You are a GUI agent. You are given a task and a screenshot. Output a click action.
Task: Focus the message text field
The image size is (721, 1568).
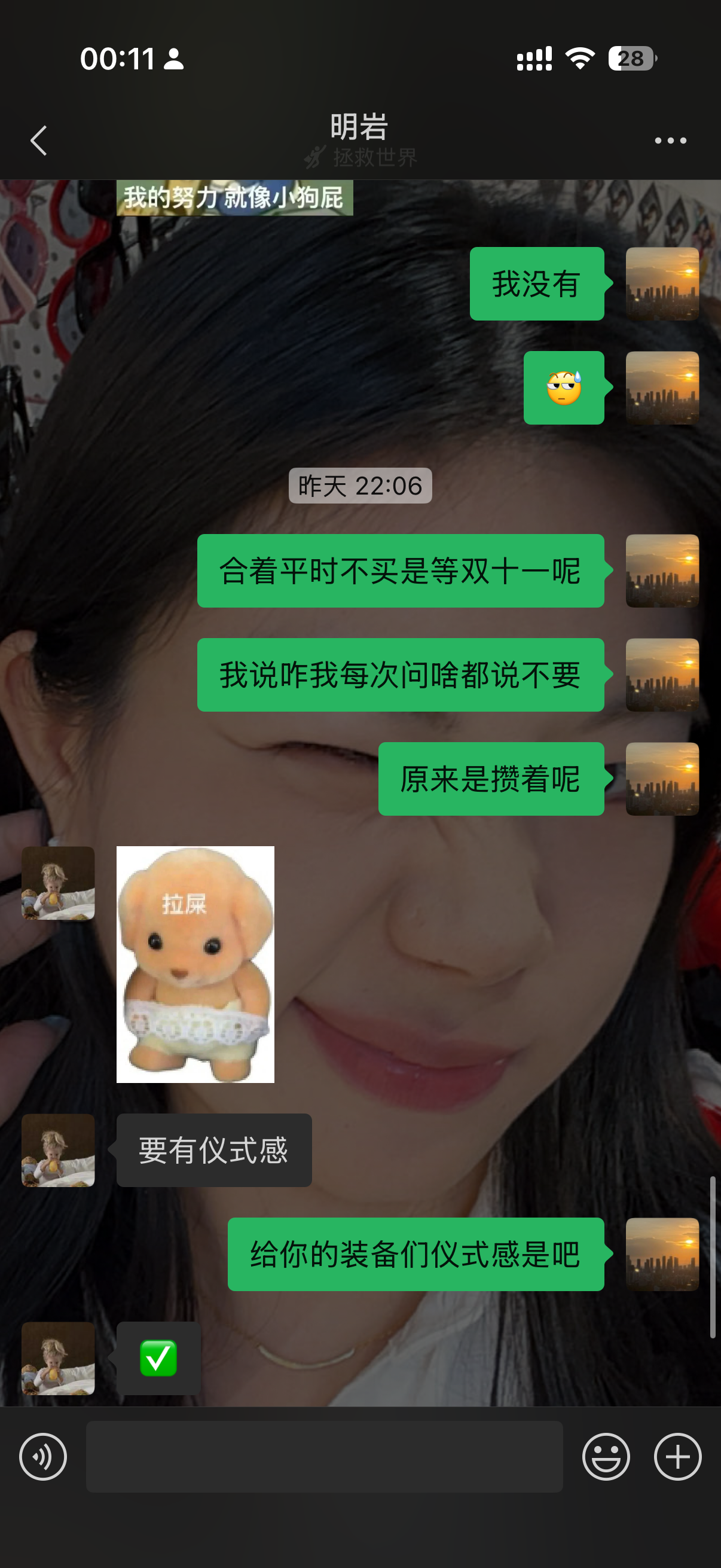pyautogui.click(x=323, y=1457)
